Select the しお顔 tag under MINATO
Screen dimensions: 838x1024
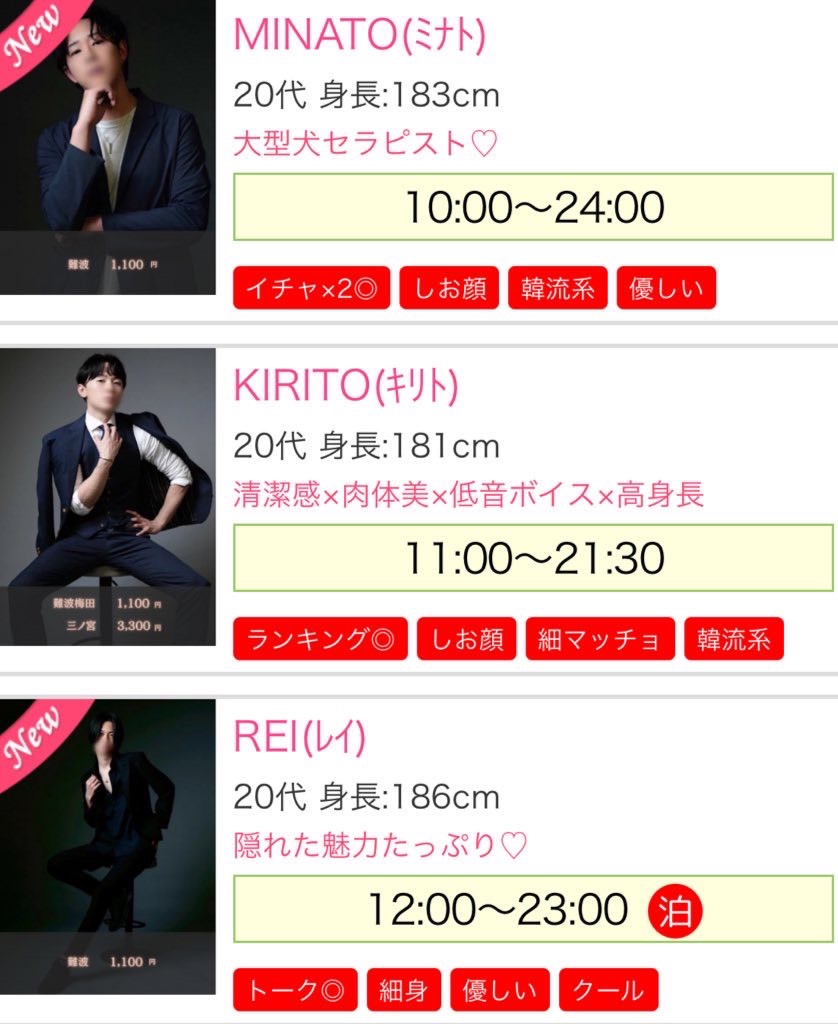coord(450,288)
